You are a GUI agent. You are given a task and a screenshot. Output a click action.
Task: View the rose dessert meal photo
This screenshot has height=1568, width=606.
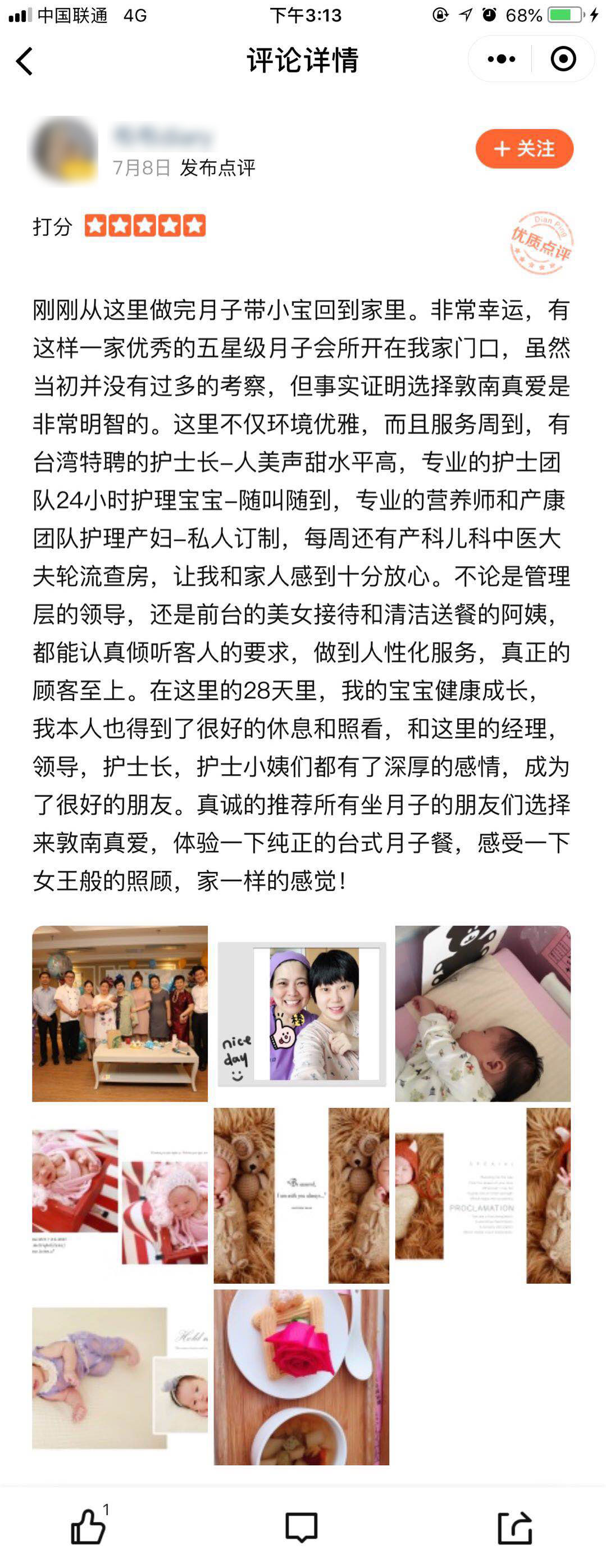click(x=301, y=1377)
